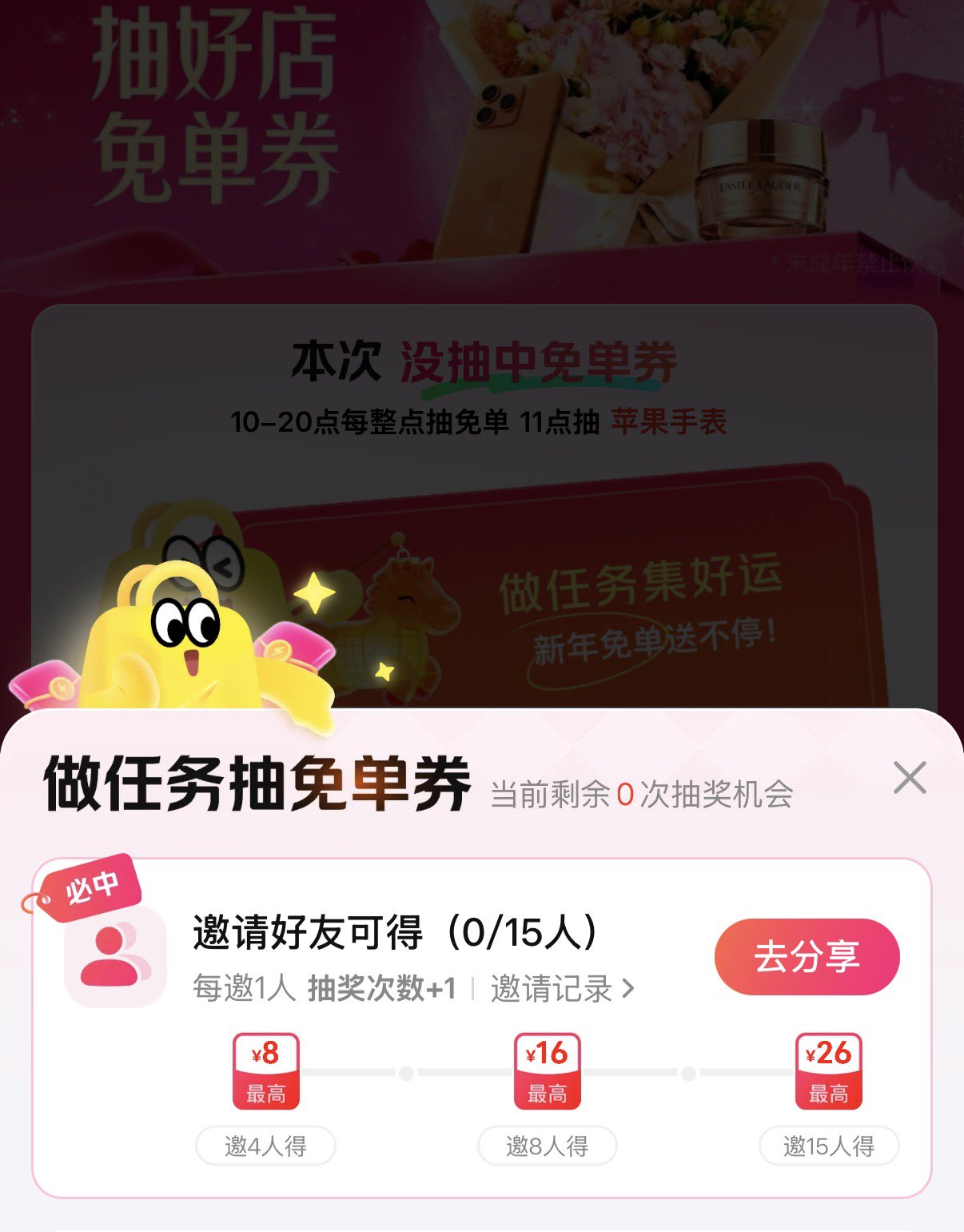The height and width of the screenshot is (1232, 964).
Task: Tap the 去分享 button to invite friends
Action: [x=807, y=957]
